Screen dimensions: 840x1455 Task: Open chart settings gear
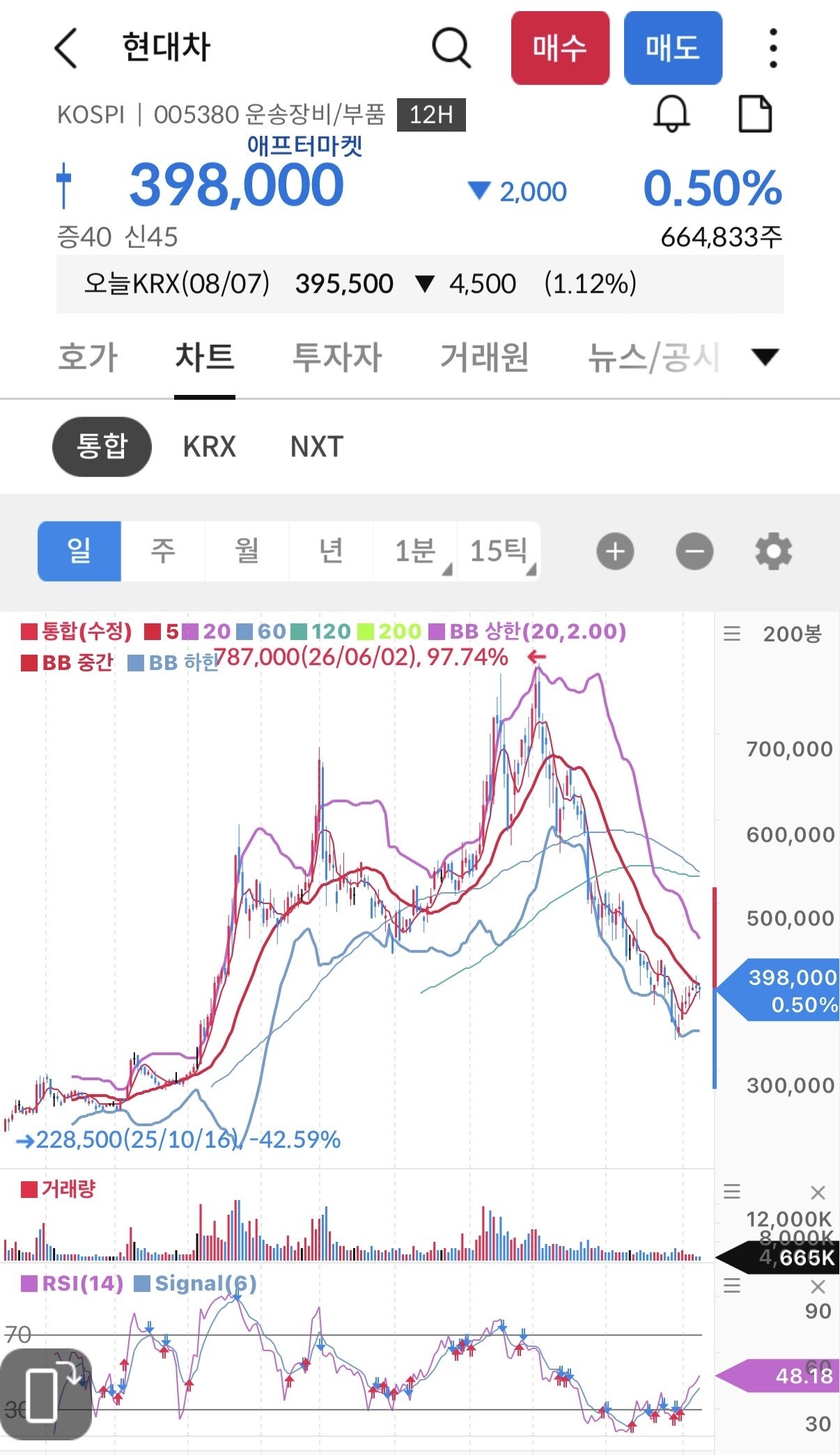(x=774, y=552)
